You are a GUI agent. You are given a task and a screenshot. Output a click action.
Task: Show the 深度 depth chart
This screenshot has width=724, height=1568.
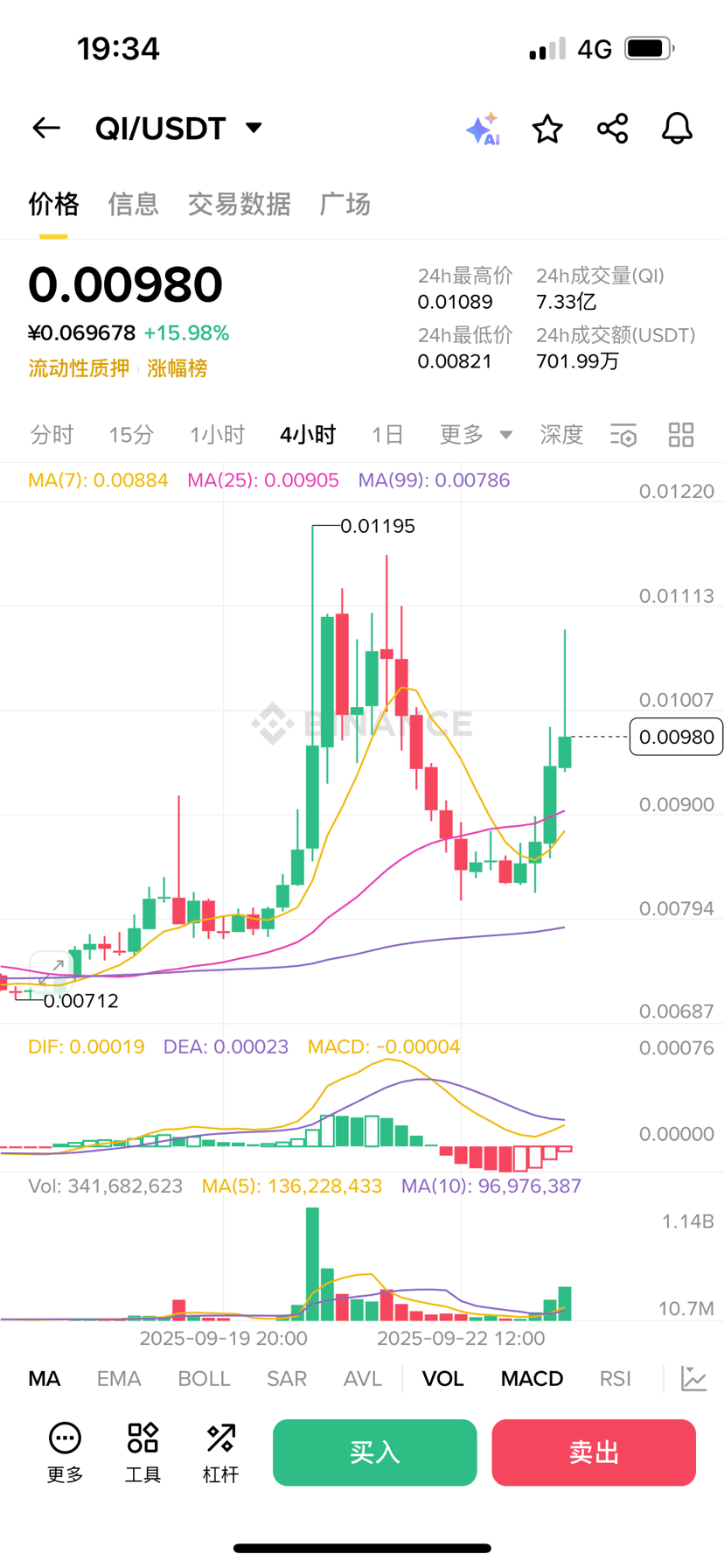[x=561, y=435]
